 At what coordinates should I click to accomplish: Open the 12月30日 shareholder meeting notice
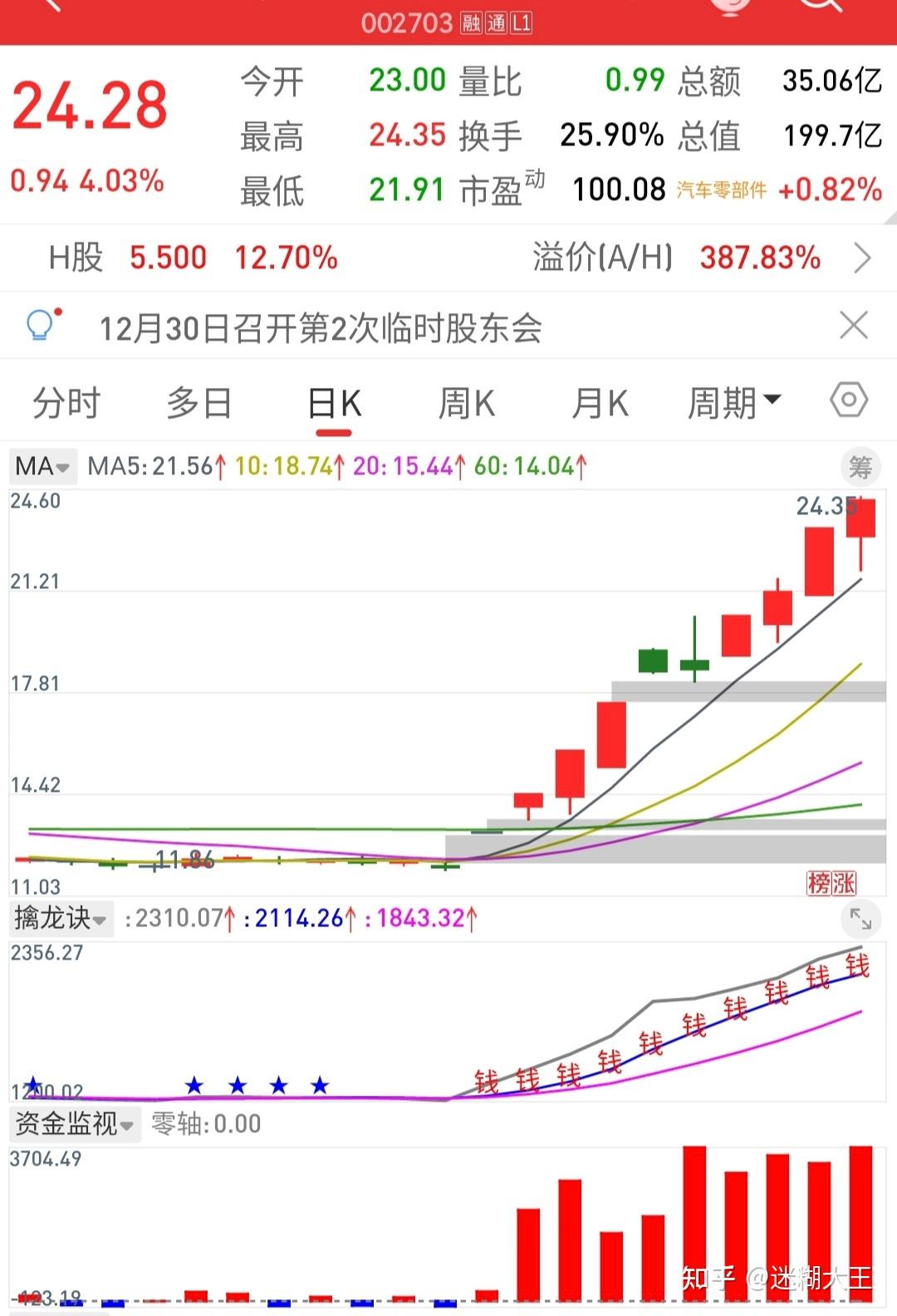coord(321,328)
